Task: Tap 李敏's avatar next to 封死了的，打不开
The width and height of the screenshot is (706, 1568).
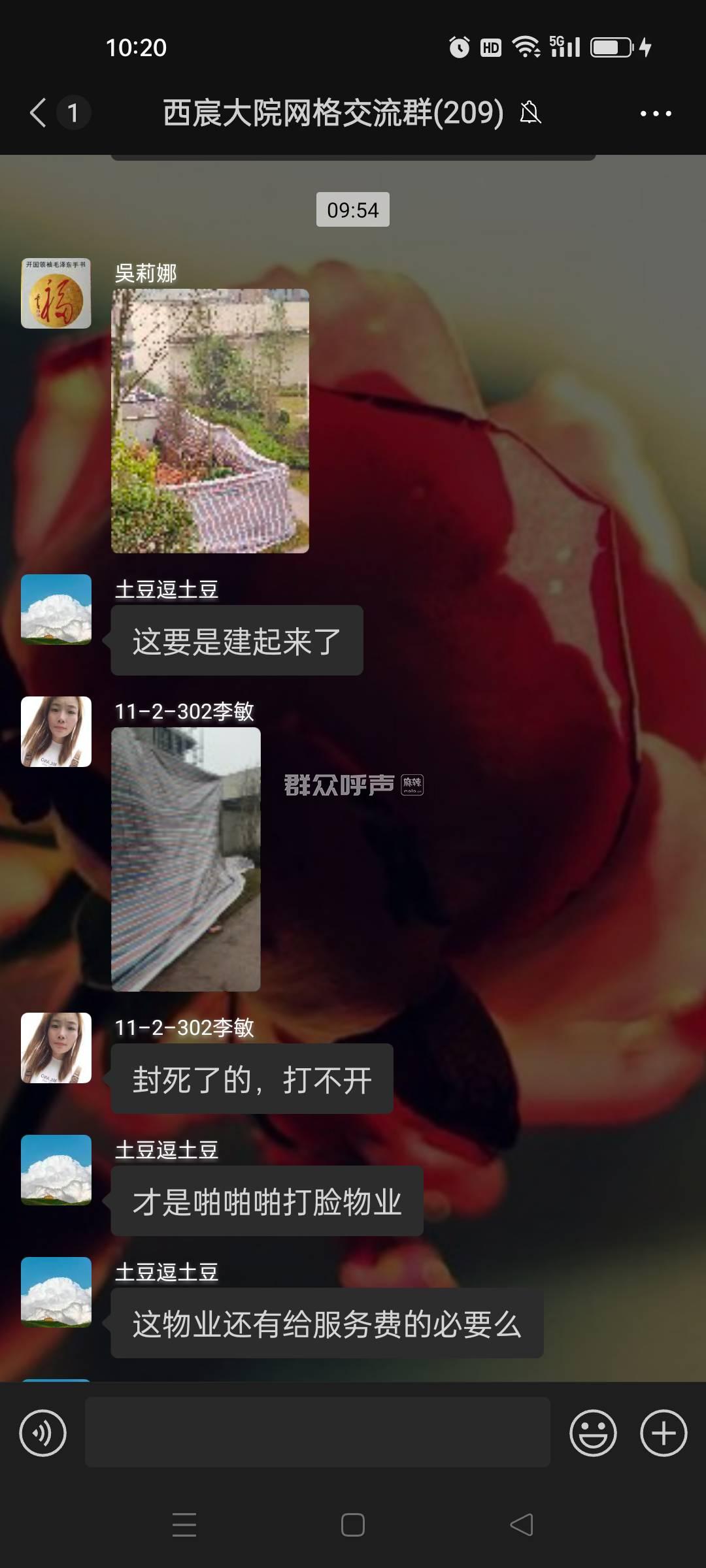Action: 56,1047
